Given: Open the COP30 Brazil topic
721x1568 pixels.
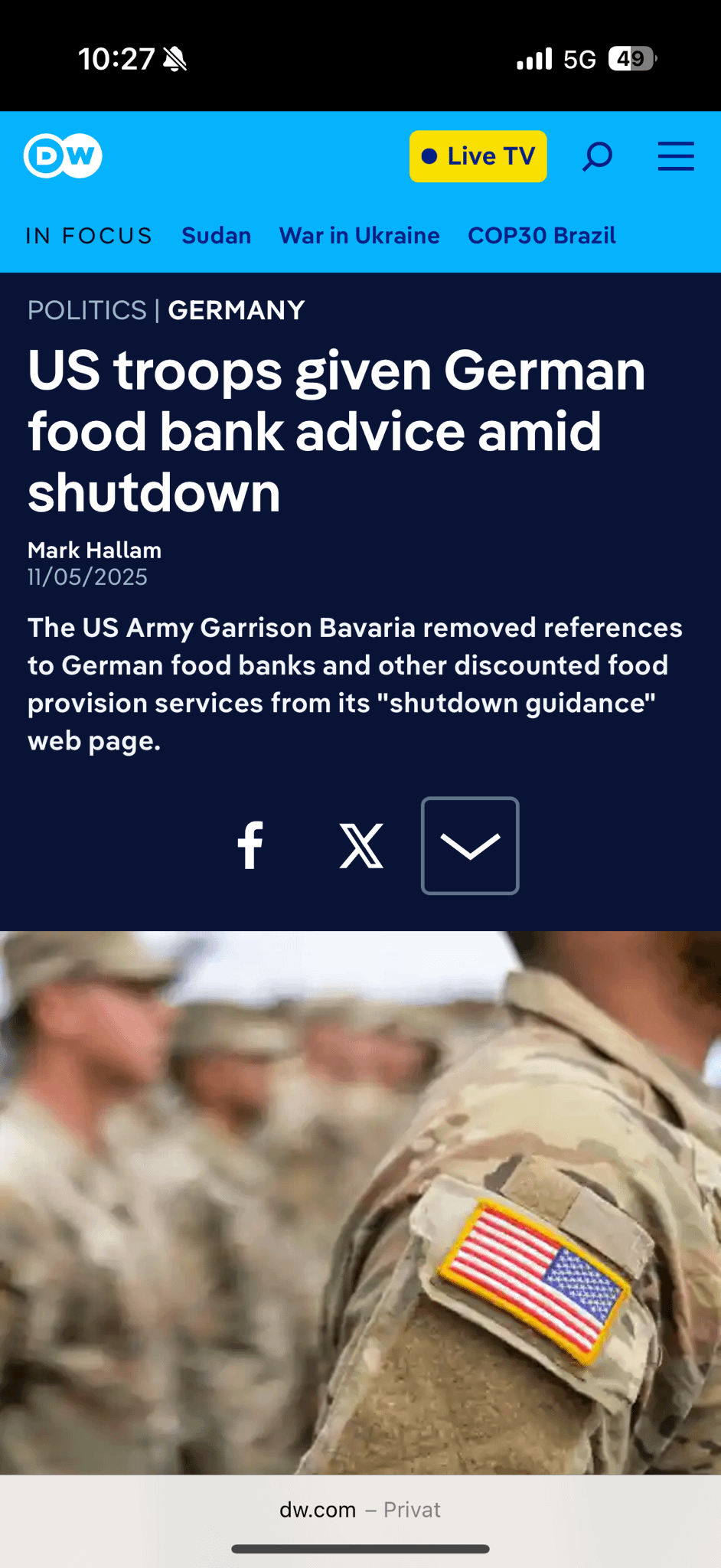Looking at the screenshot, I should coord(541,236).
